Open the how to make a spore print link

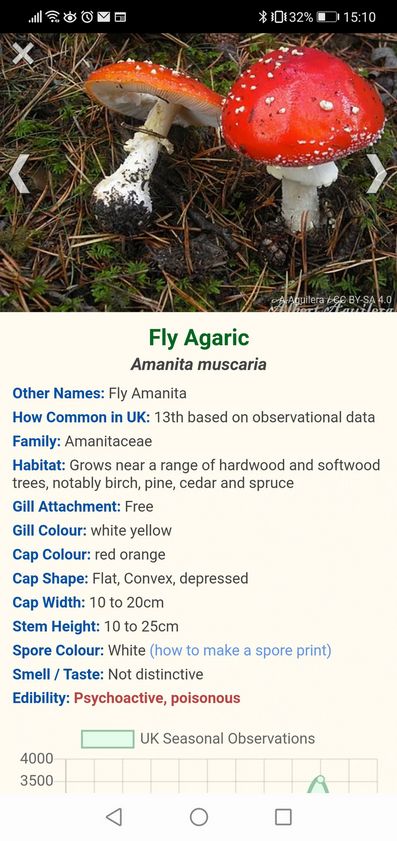[x=240, y=651]
